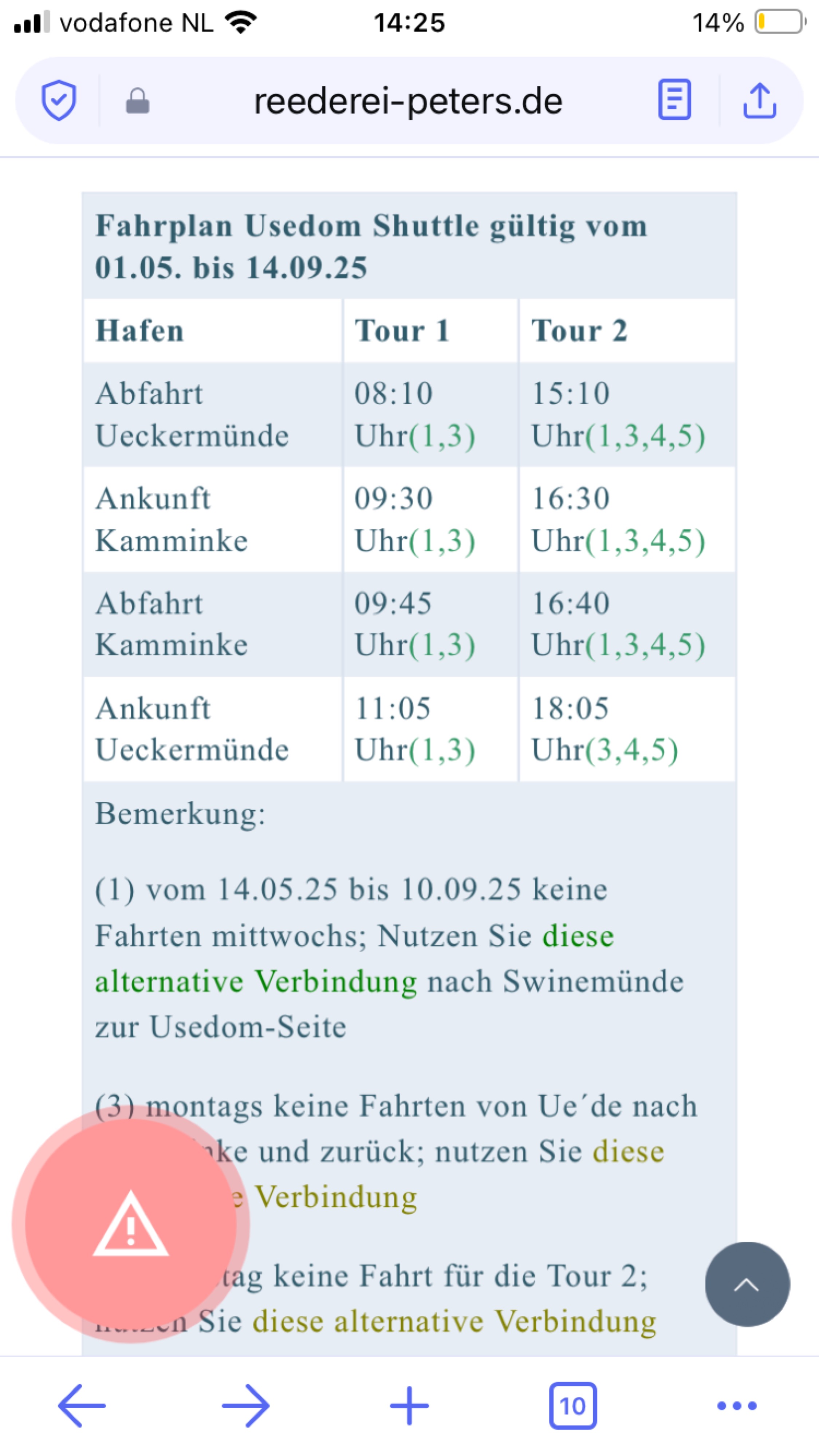Tap the red warning alert button

[x=131, y=1224]
